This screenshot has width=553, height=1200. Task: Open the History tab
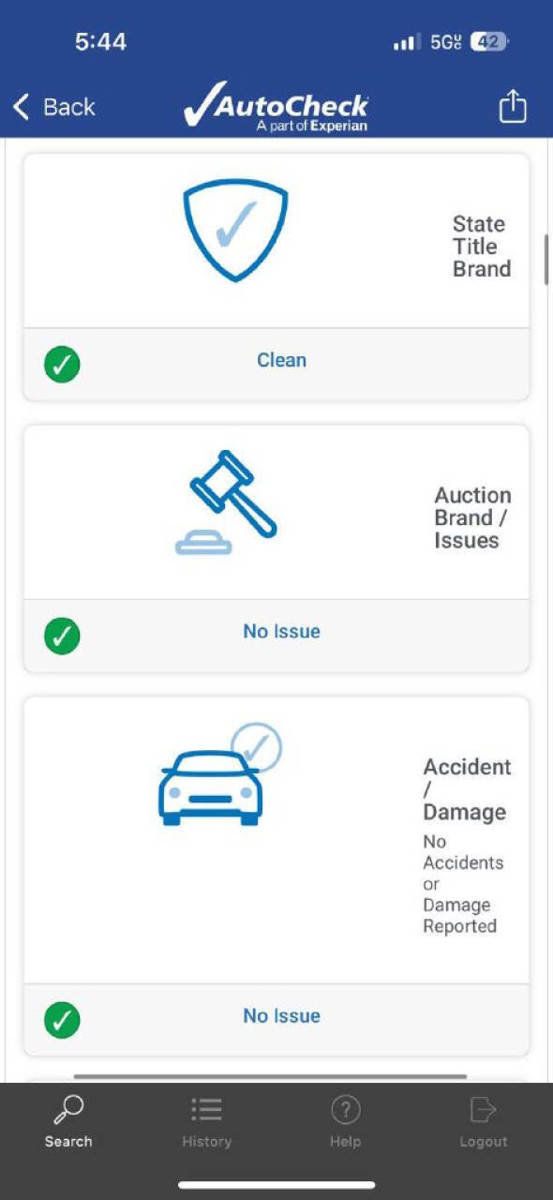(207, 1121)
